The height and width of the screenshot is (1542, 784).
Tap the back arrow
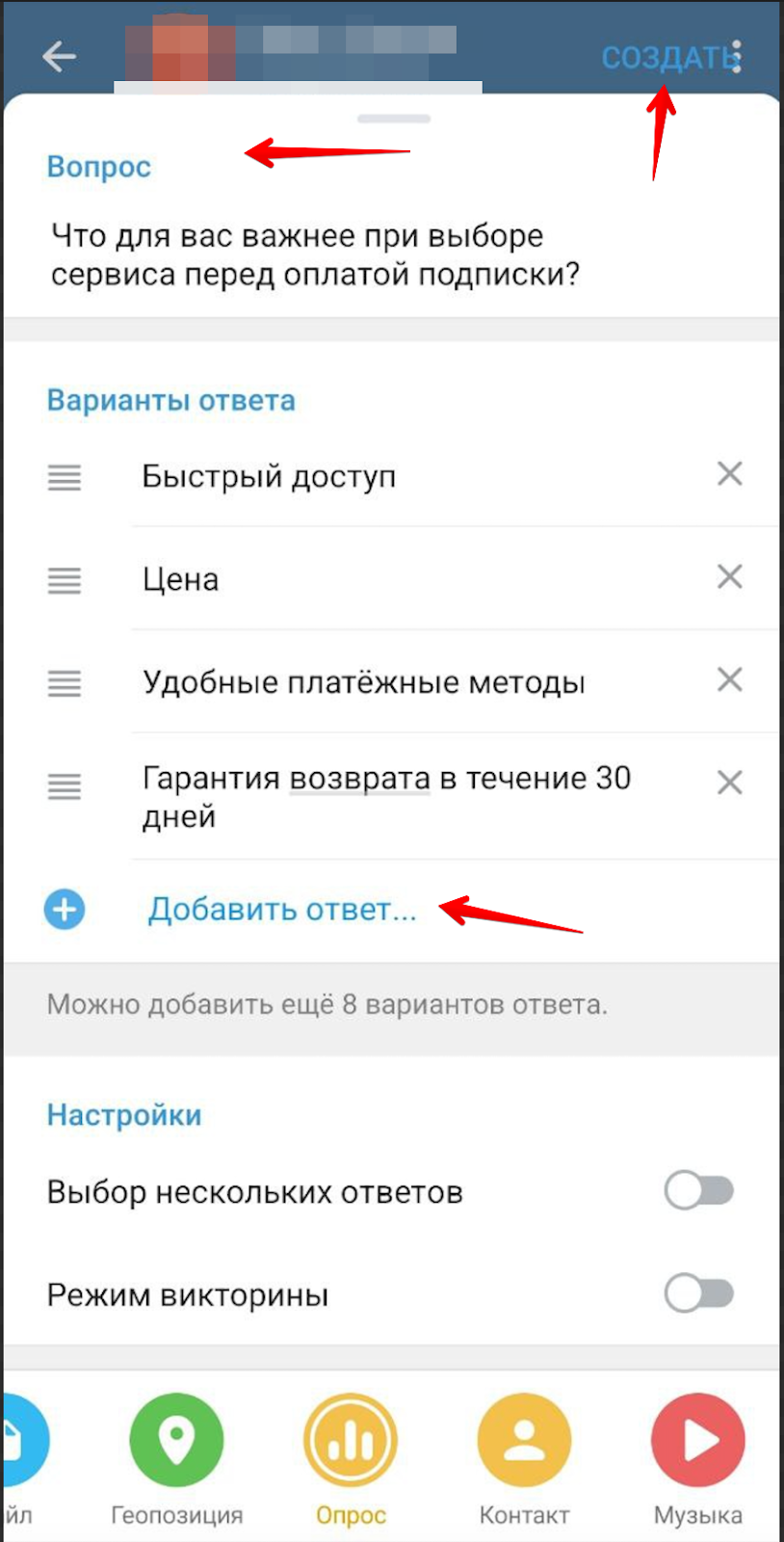pyautogui.click(x=58, y=55)
